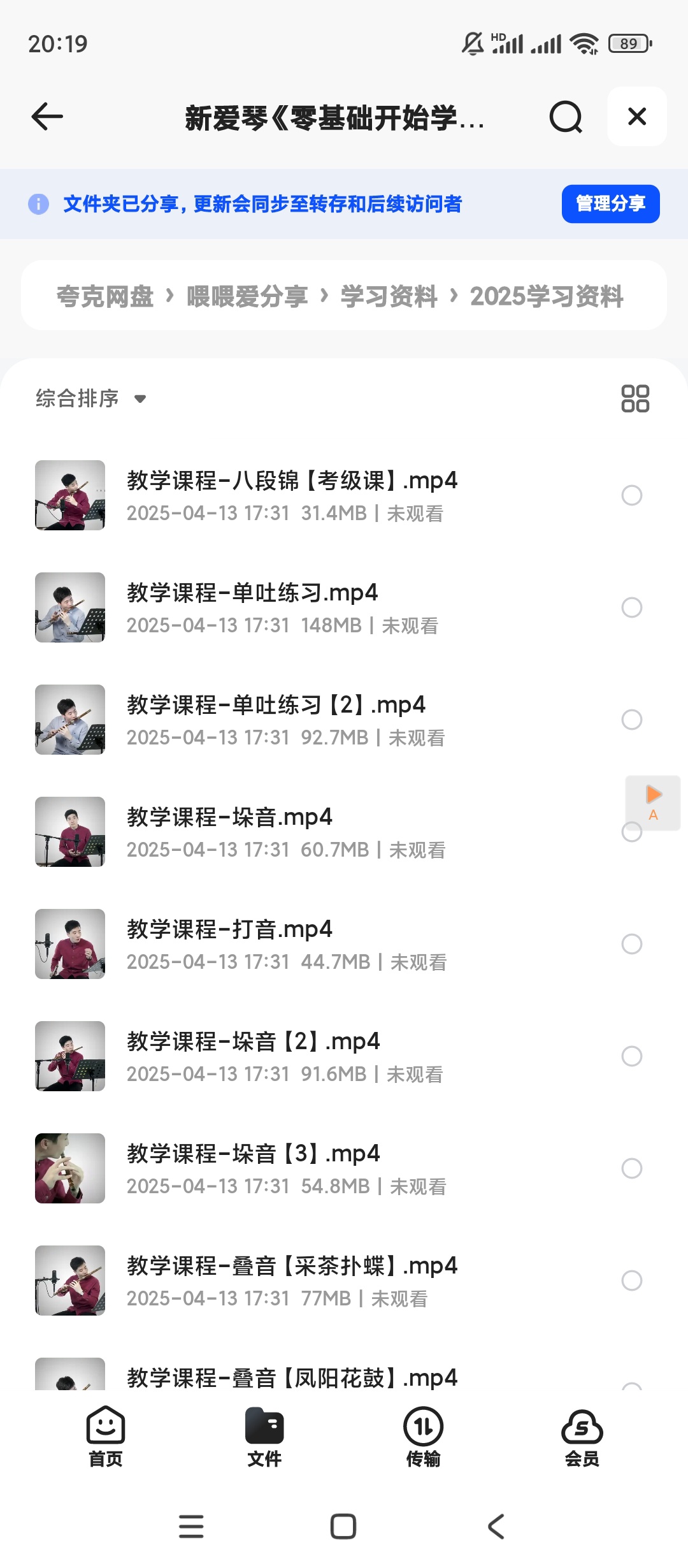Image resolution: width=688 pixels, height=1568 pixels.
Task: Open video 教学课程-单吐练习【2】.mp4
Action: point(275,720)
